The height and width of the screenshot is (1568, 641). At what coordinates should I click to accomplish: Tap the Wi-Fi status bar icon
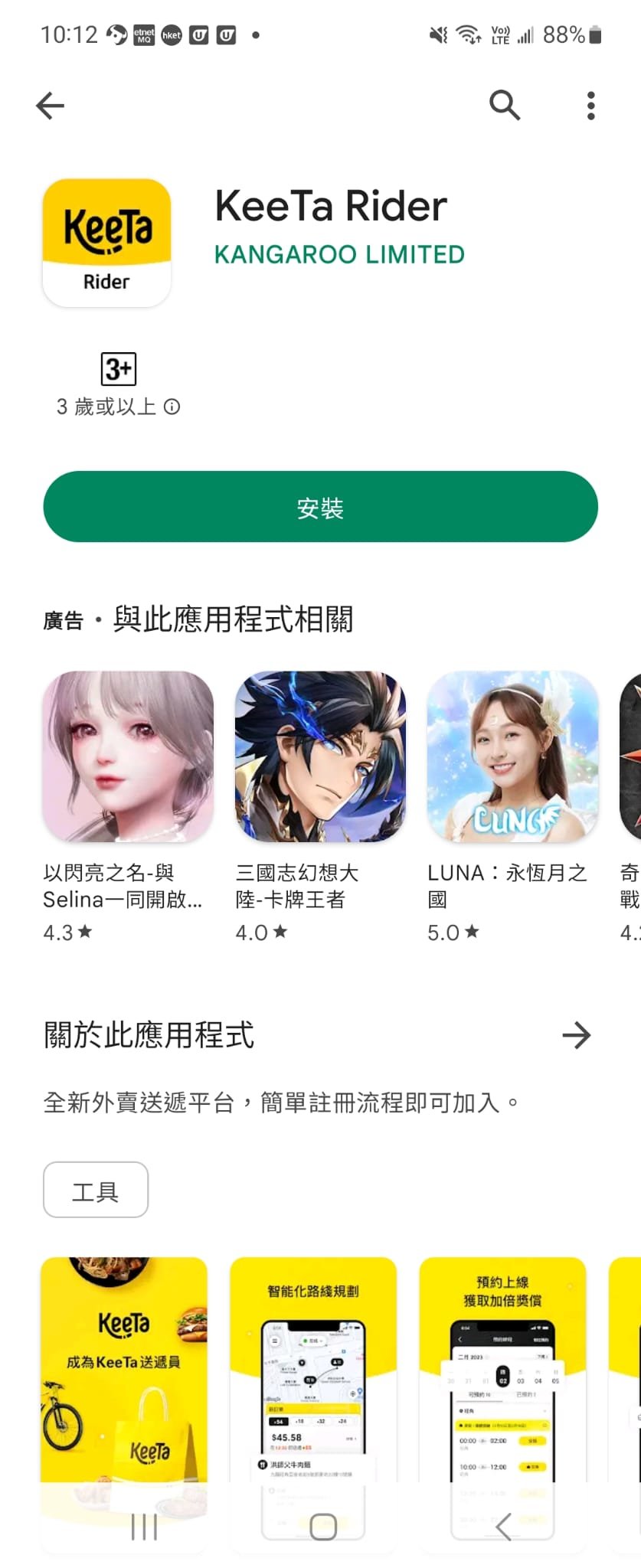468,34
